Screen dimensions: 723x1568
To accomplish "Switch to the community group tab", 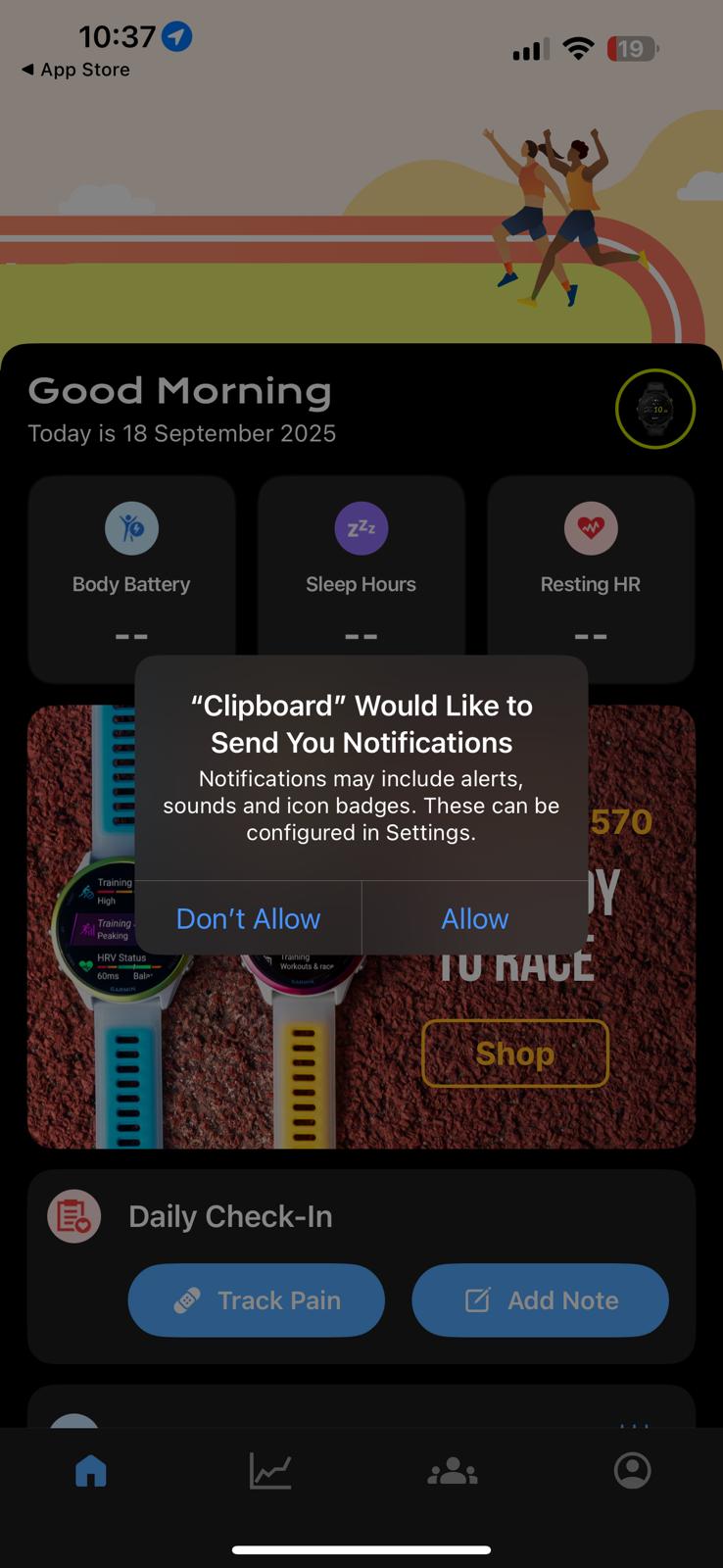I will 452,1470.
